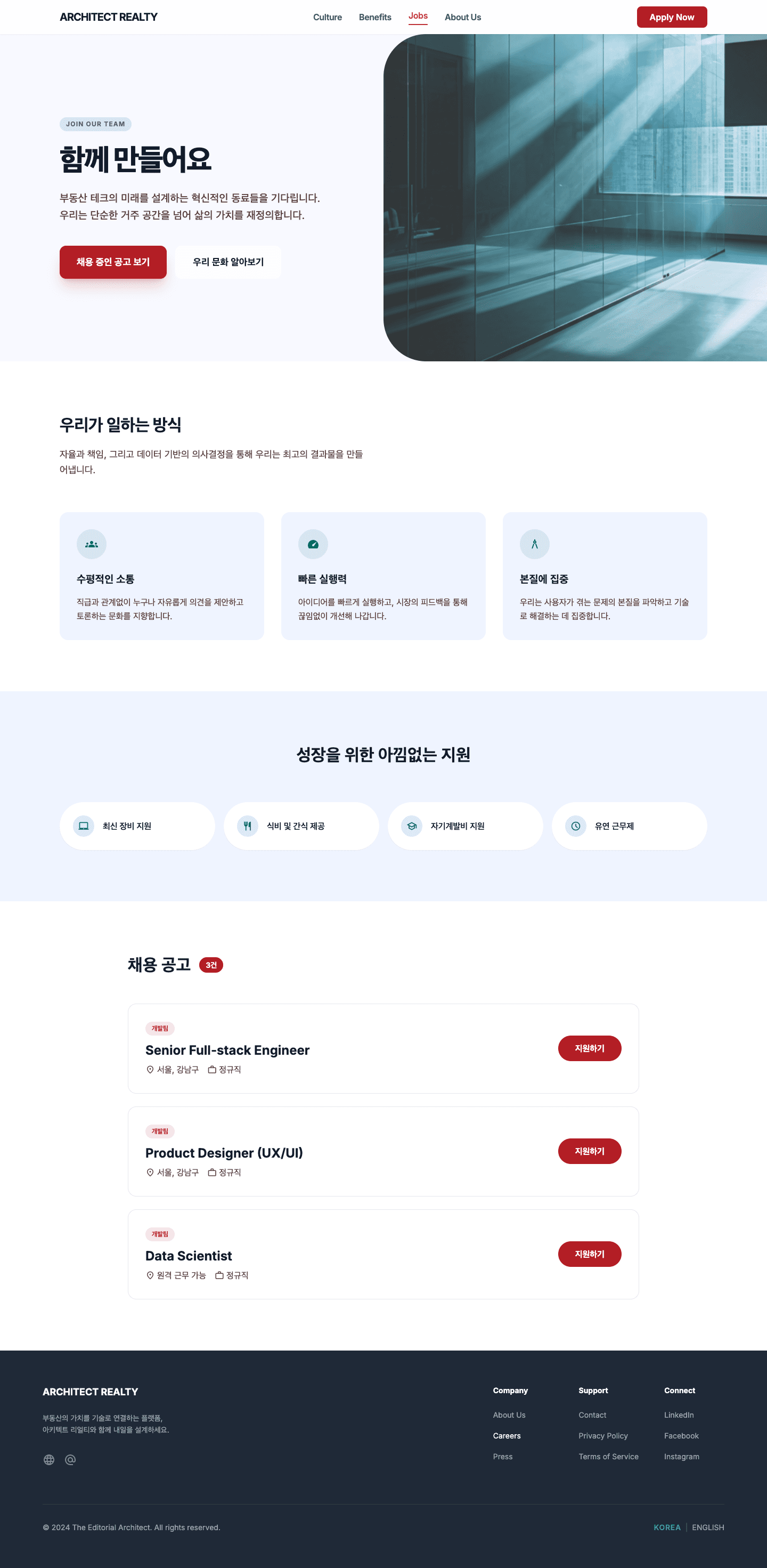Screen dimensions: 767x1568
Task: Open the Press footer link
Action: pos(502,1457)
